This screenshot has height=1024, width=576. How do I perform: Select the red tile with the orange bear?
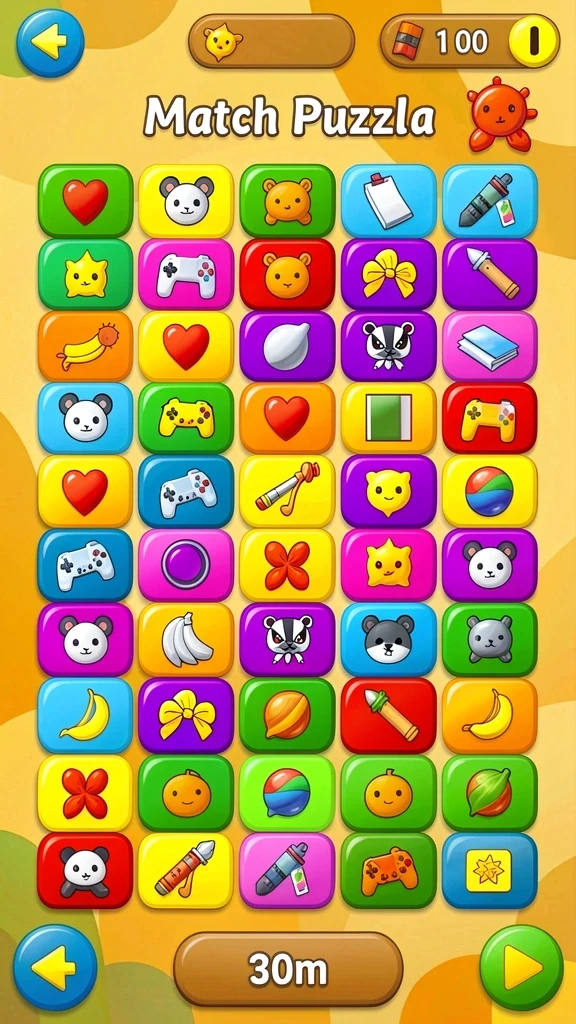click(x=287, y=274)
